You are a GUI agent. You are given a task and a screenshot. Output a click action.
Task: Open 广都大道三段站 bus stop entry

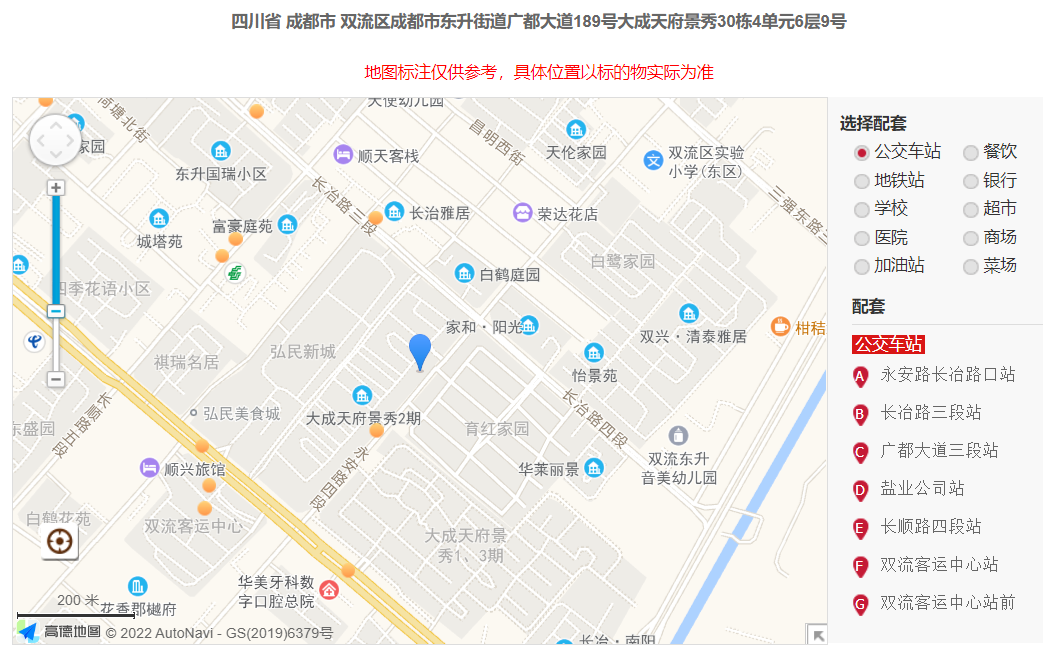pyautogui.click(x=938, y=451)
